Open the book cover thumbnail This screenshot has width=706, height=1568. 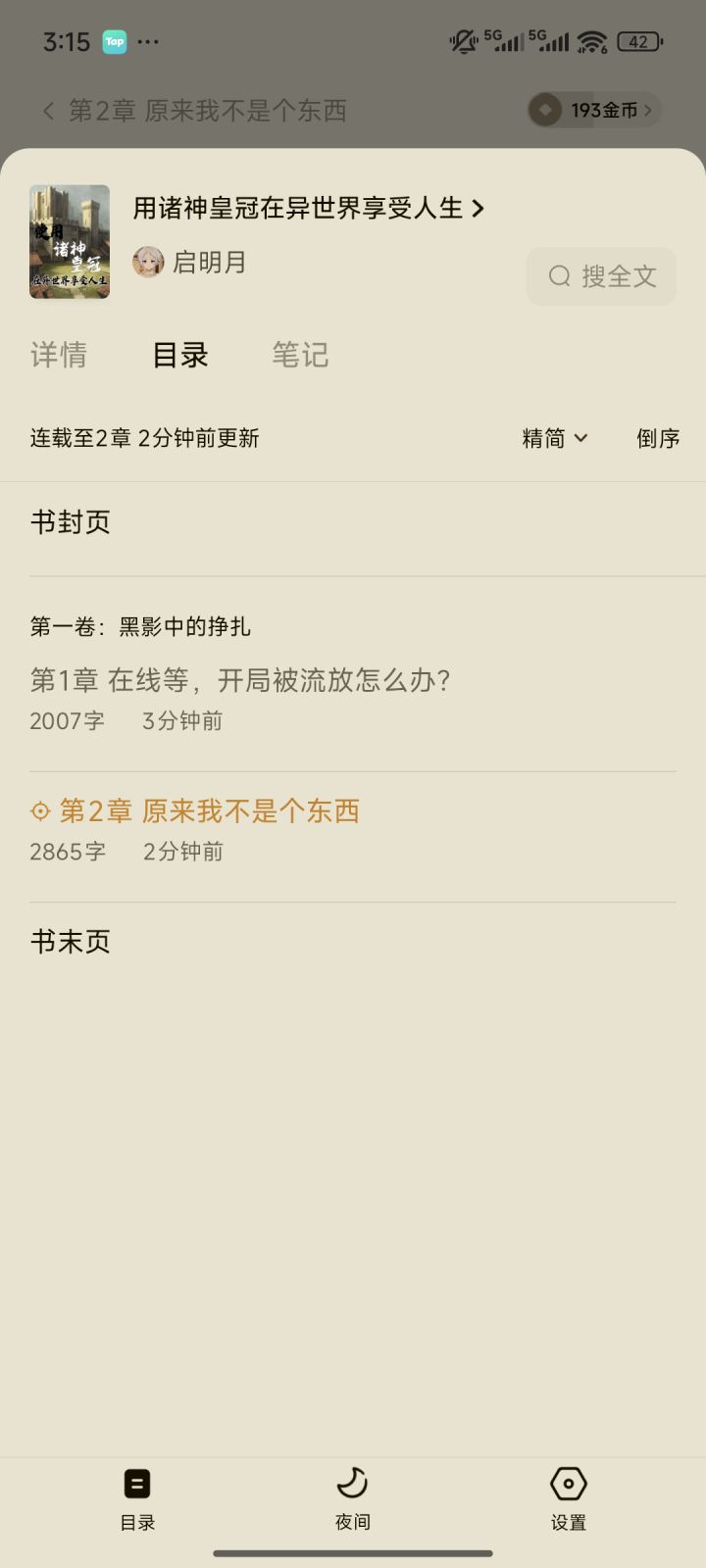70,241
